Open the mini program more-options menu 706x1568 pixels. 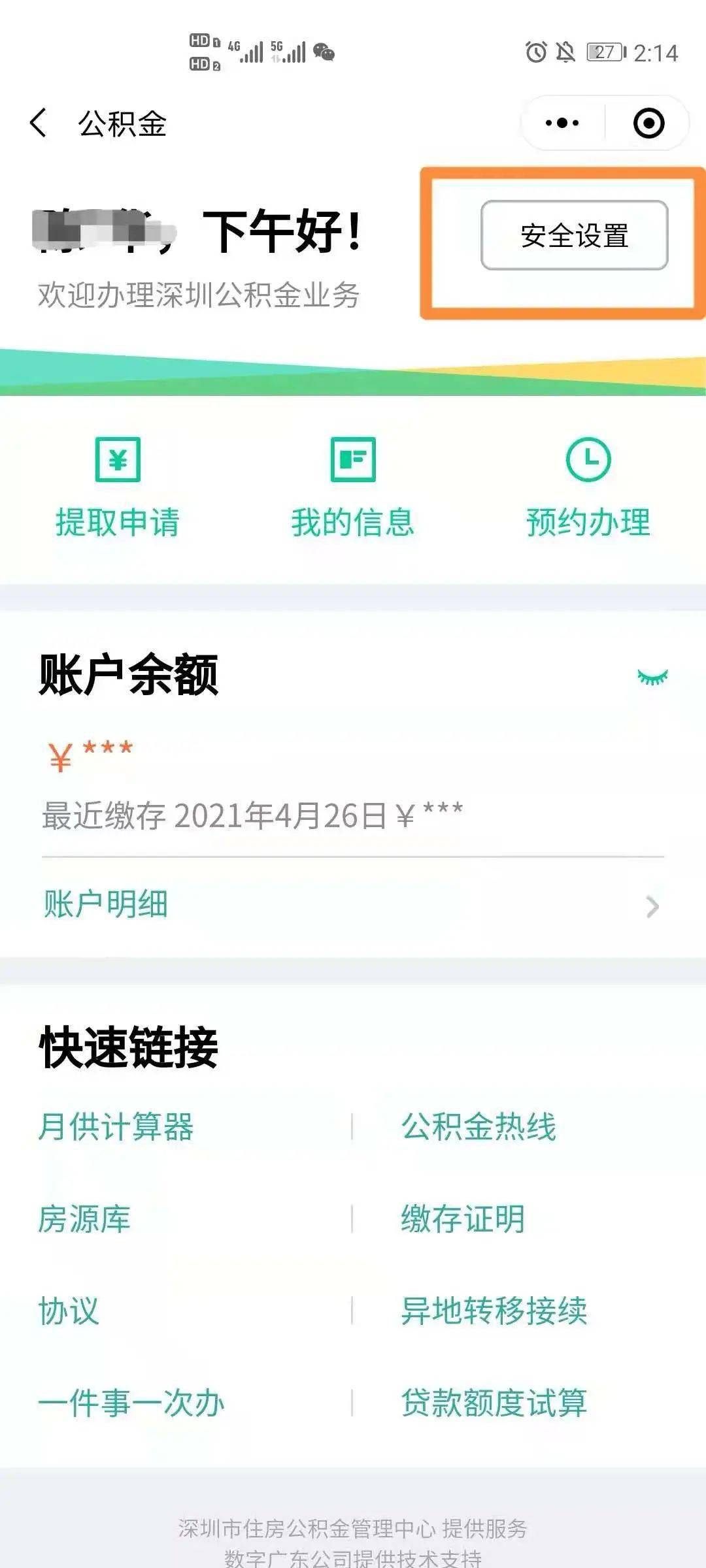tap(562, 123)
